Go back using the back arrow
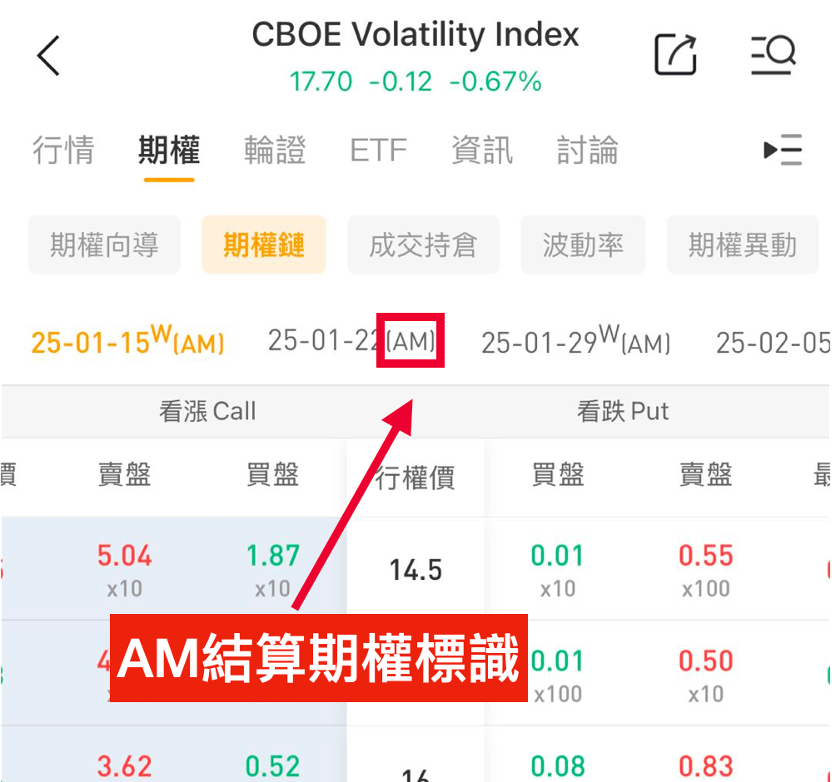Screen dimensions: 832x782 (48, 56)
